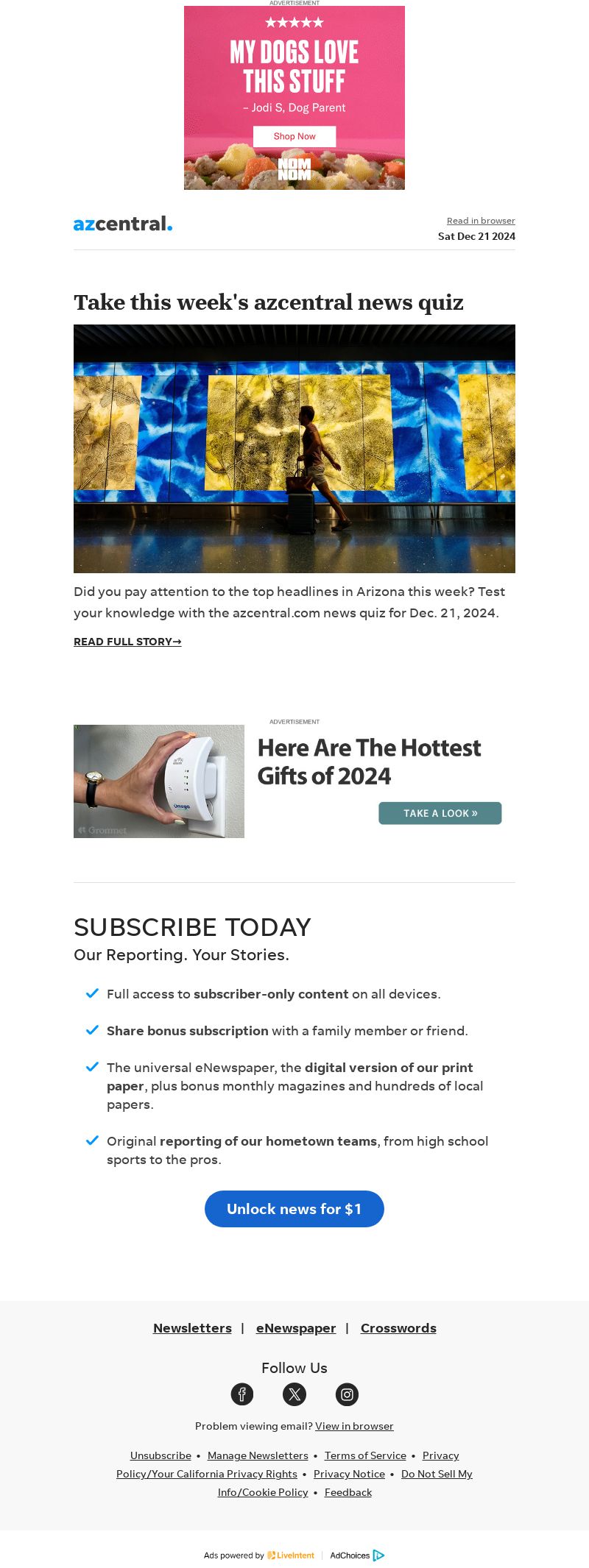Screen dimensions: 589x1568
Task: Open the eNewspaper link
Action: (296, 1327)
